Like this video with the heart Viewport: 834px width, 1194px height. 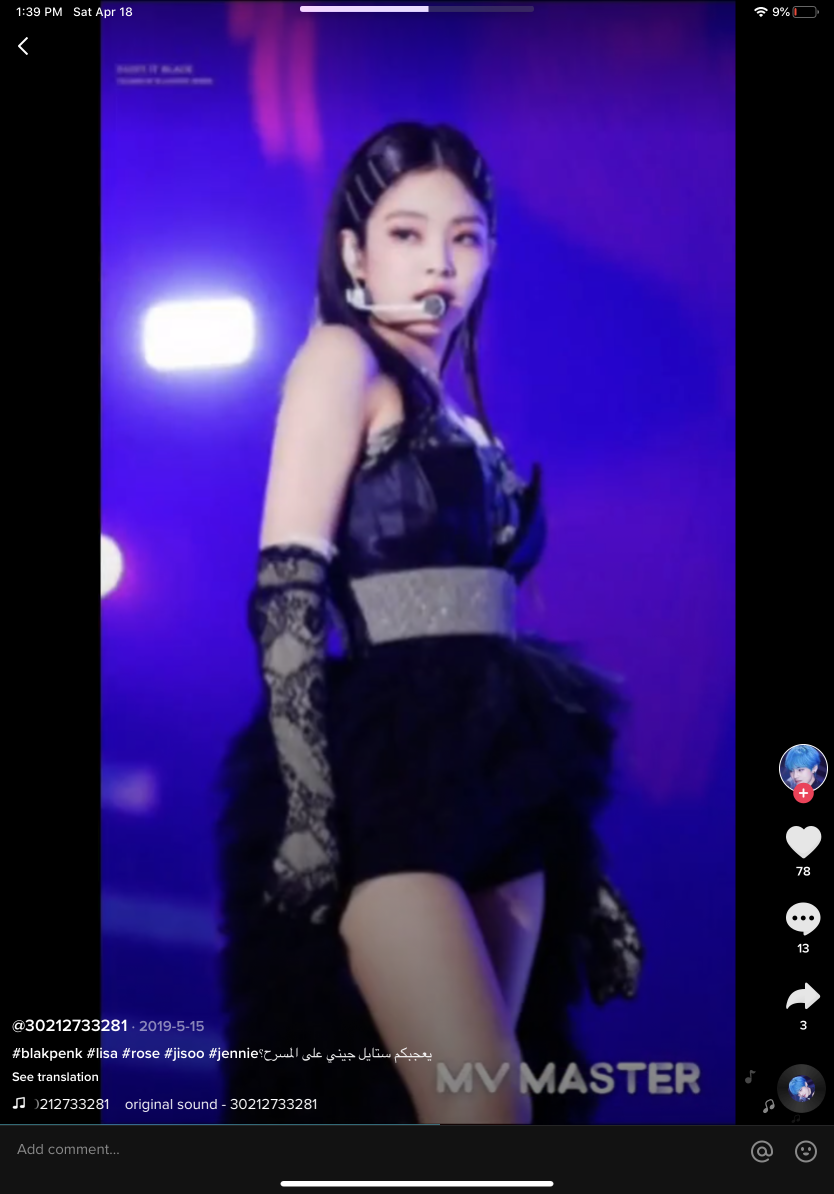[x=803, y=842]
